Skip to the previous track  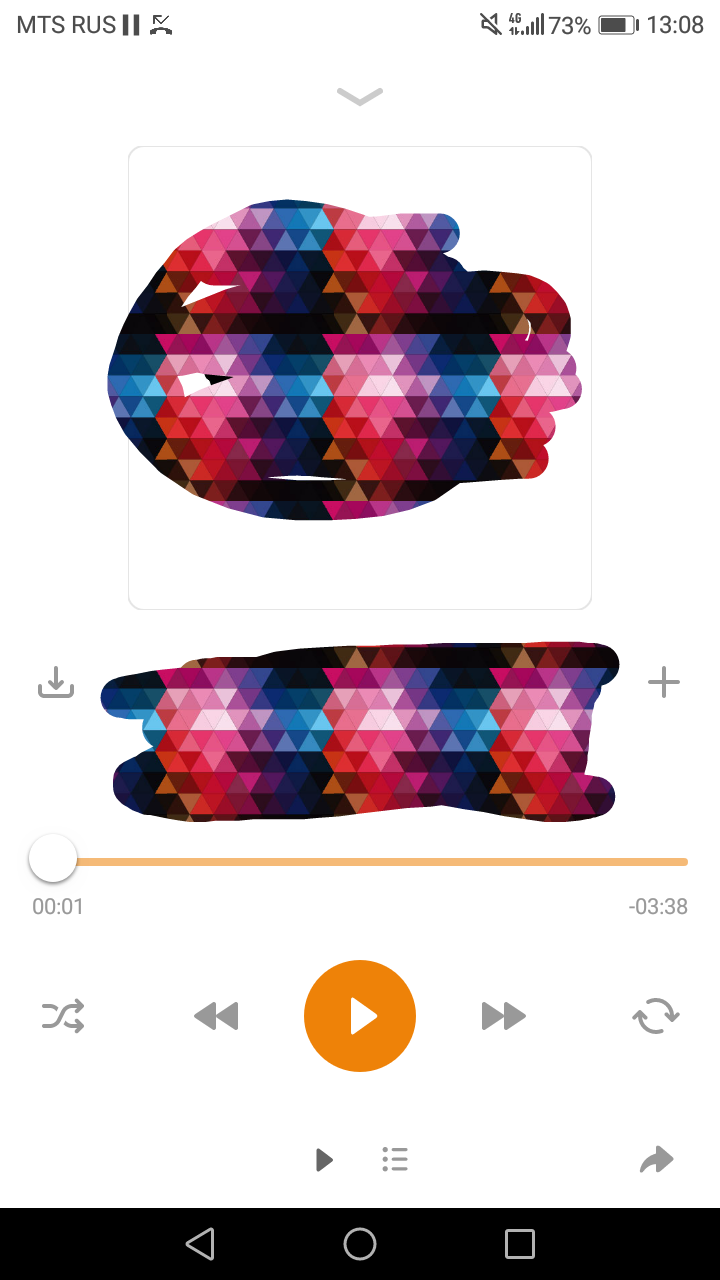216,1016
